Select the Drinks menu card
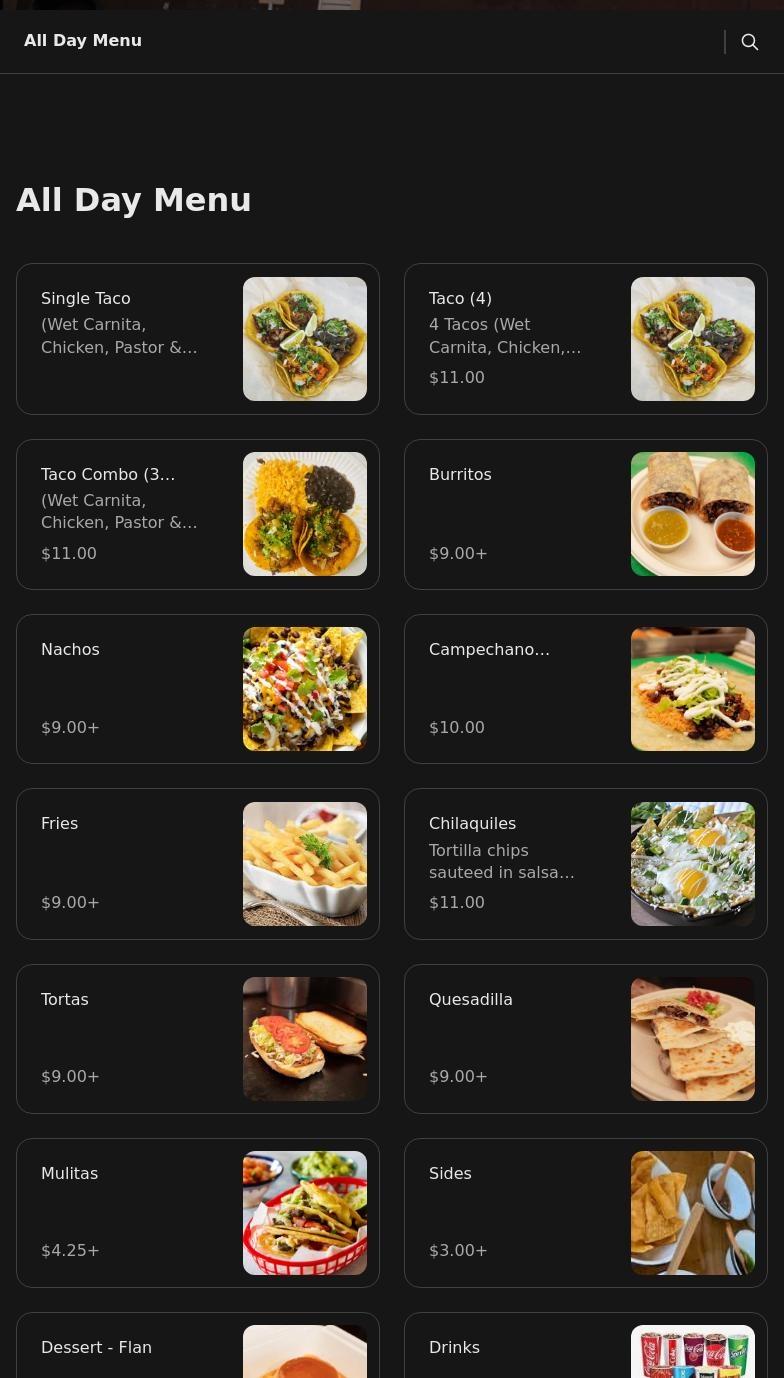This screenshot has height=1378, width=784. tap(586, 1348)
